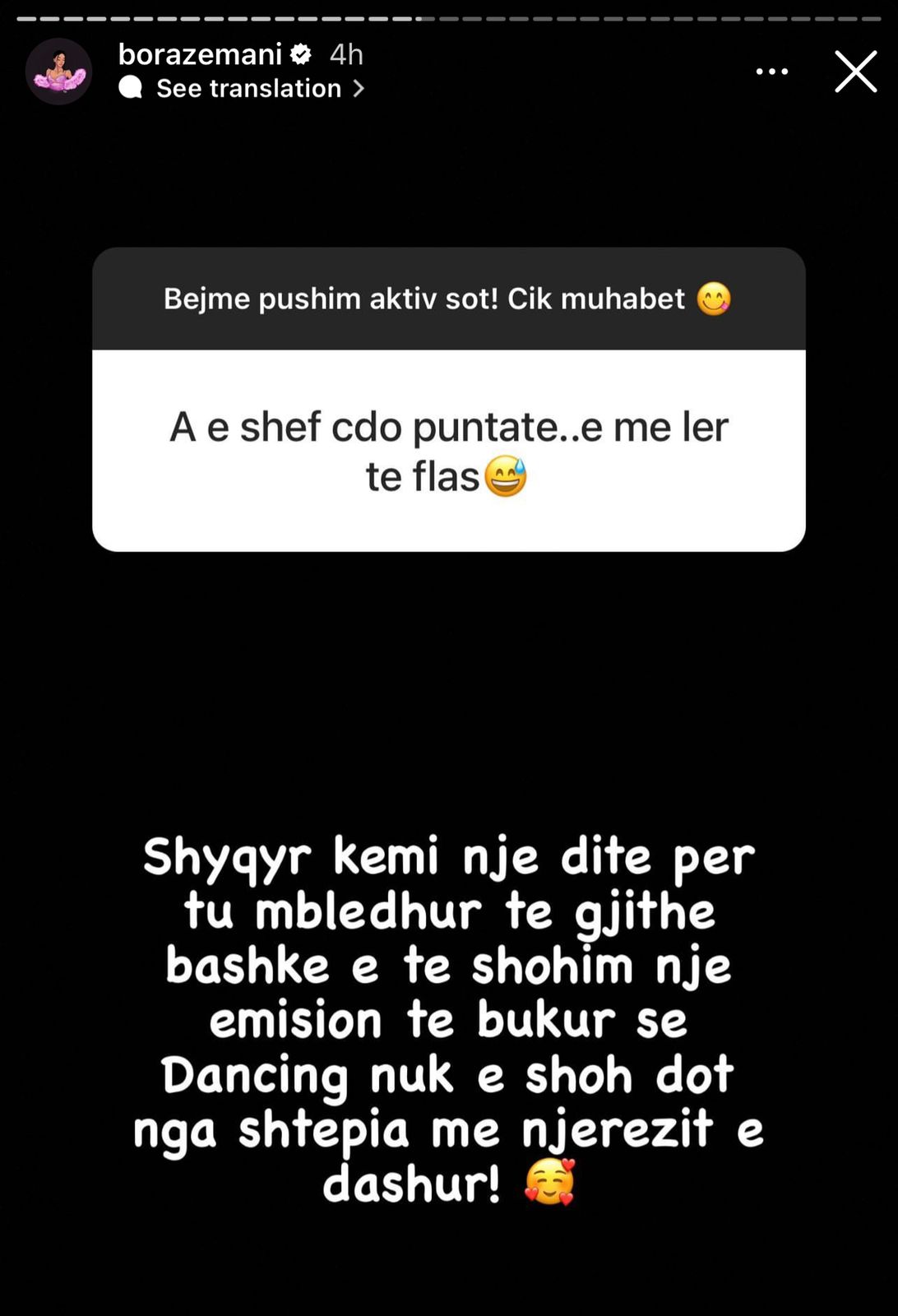Open the story options menu

(x=771, y=72)
